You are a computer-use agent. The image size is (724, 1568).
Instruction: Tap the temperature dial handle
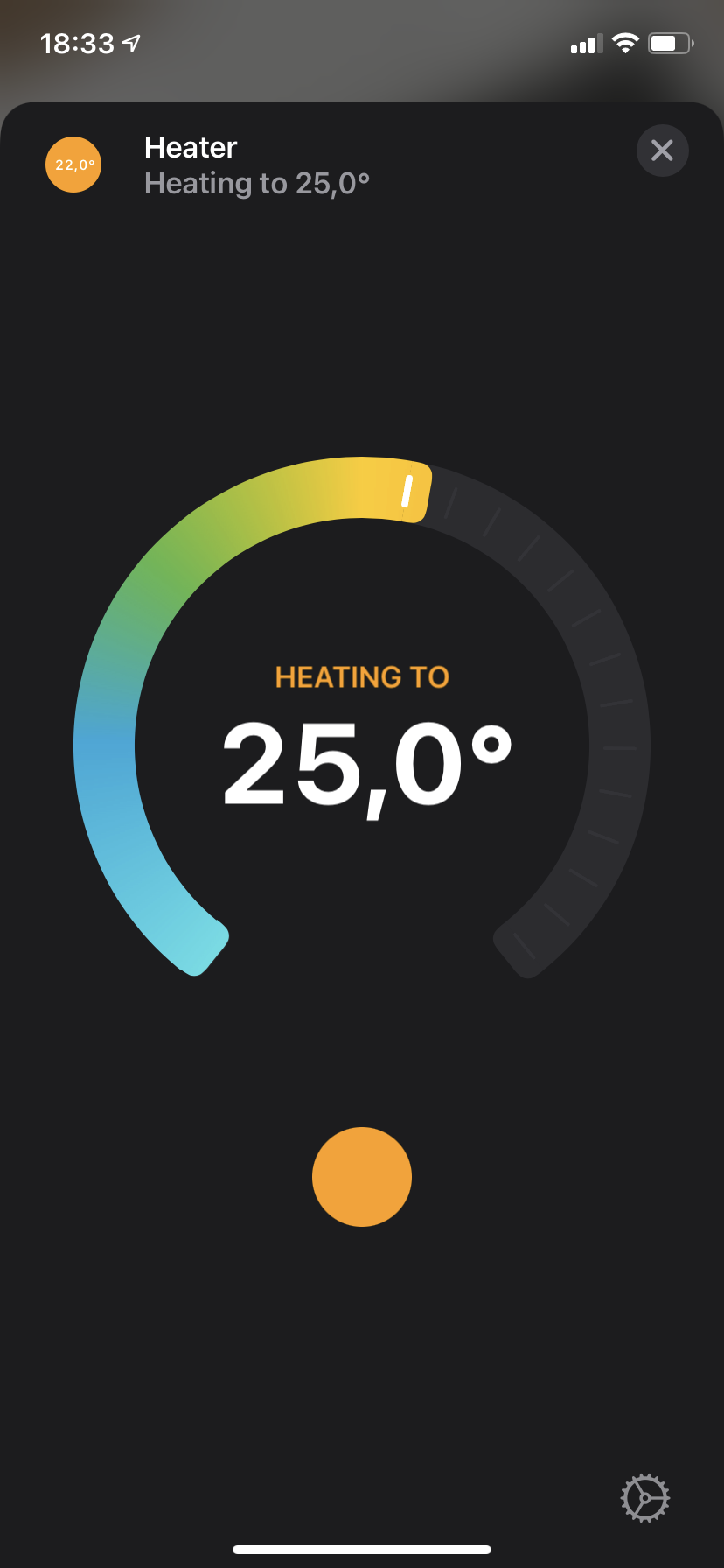tap(407, 492)
